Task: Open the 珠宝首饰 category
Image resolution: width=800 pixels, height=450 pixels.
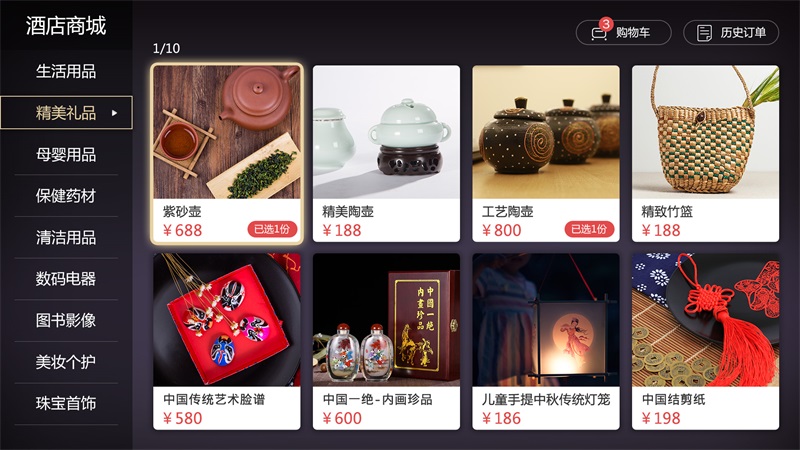Action: tap(66, 403)
